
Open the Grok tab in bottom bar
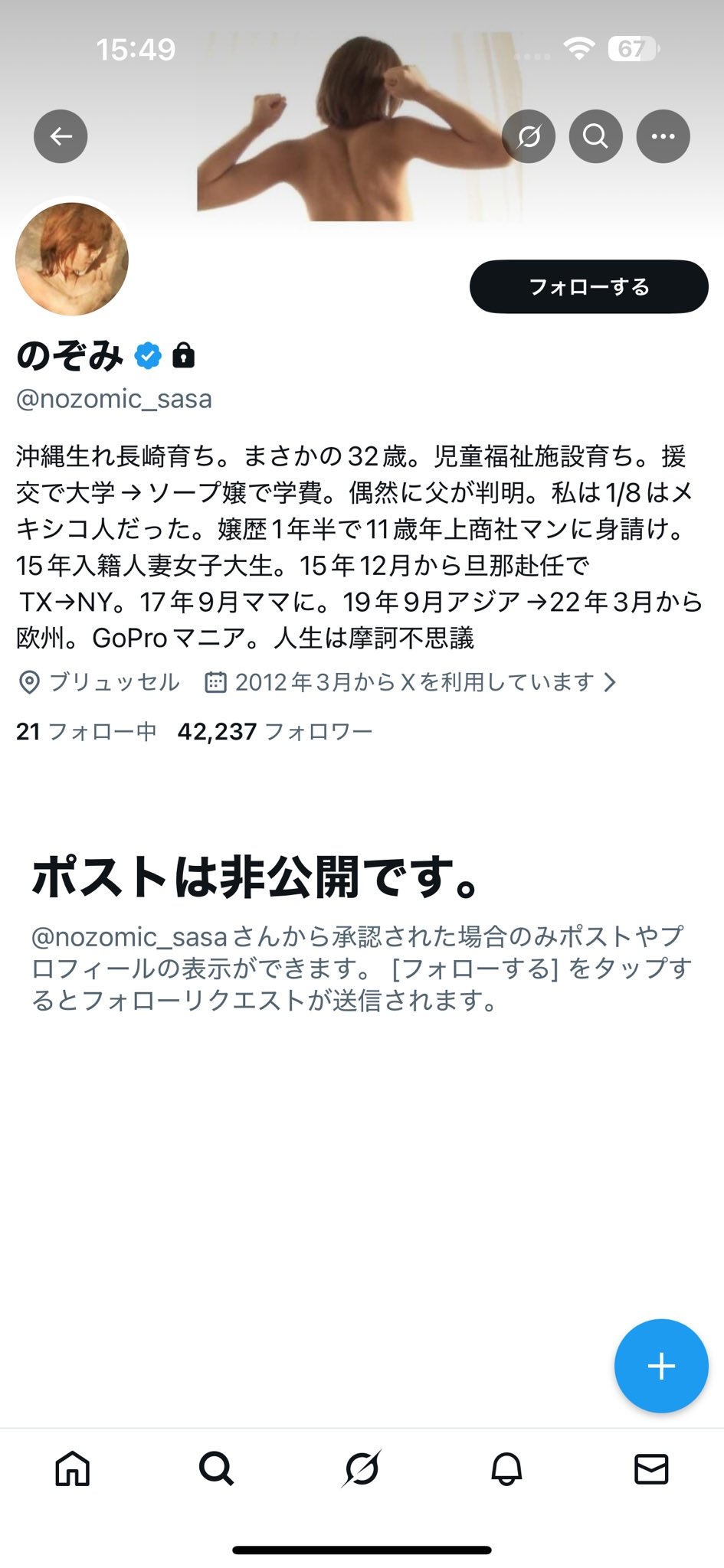[x=362, y=1469]
